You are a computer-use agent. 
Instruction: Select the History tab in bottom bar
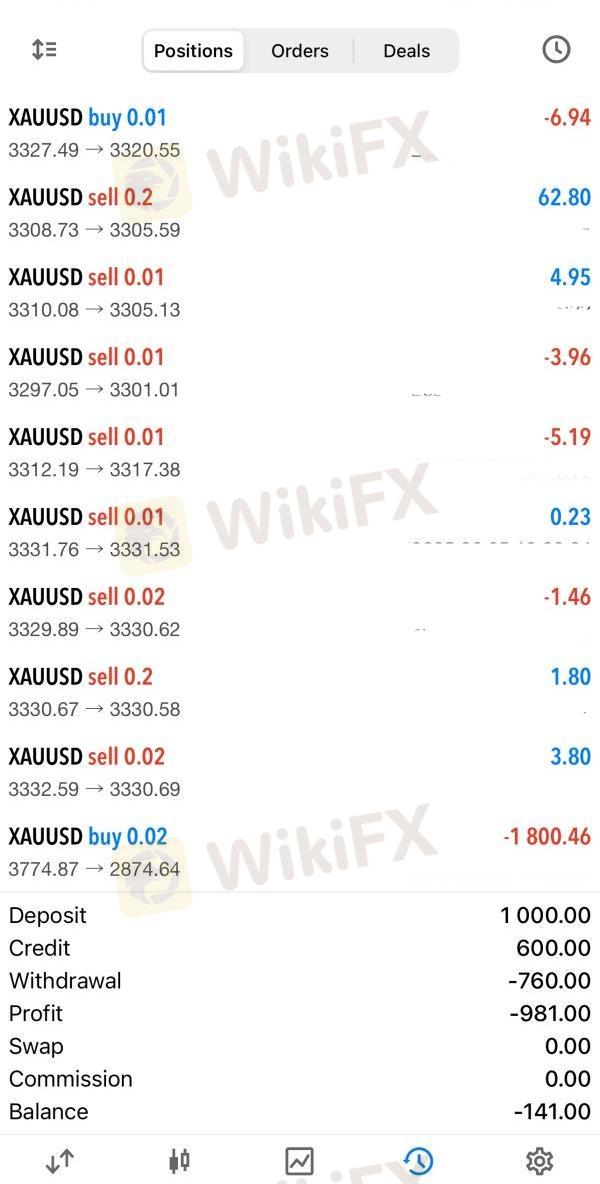419,1161
